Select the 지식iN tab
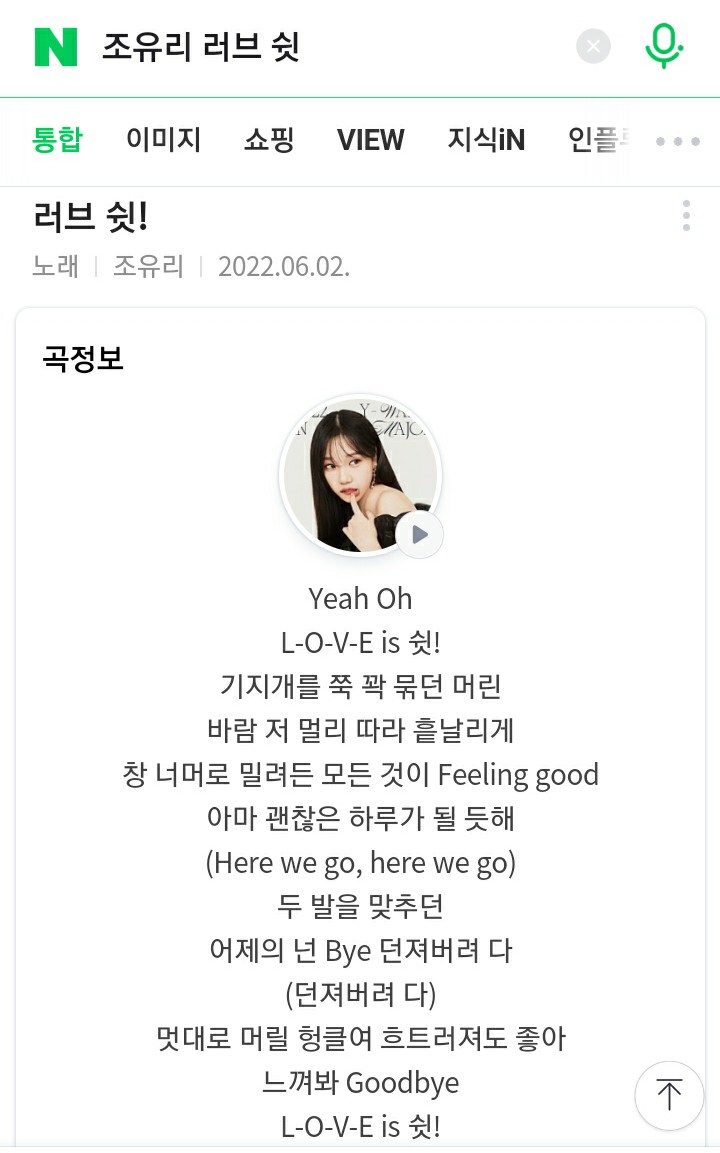720x1153 pixels. click(486, 140)
